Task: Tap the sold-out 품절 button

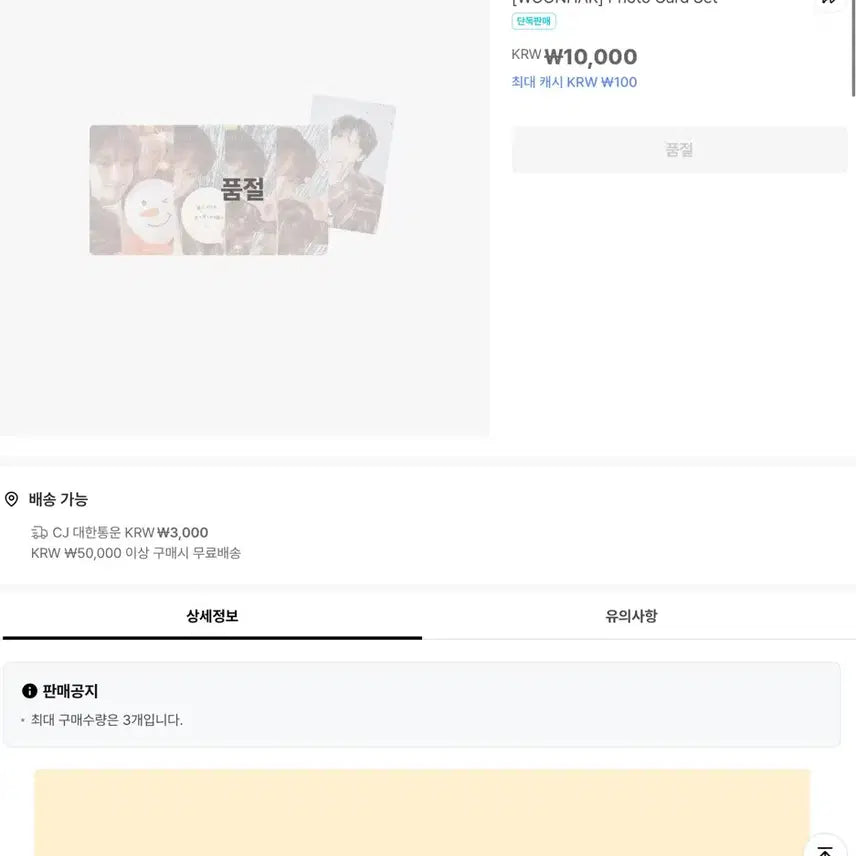Action: pos(679,150)
